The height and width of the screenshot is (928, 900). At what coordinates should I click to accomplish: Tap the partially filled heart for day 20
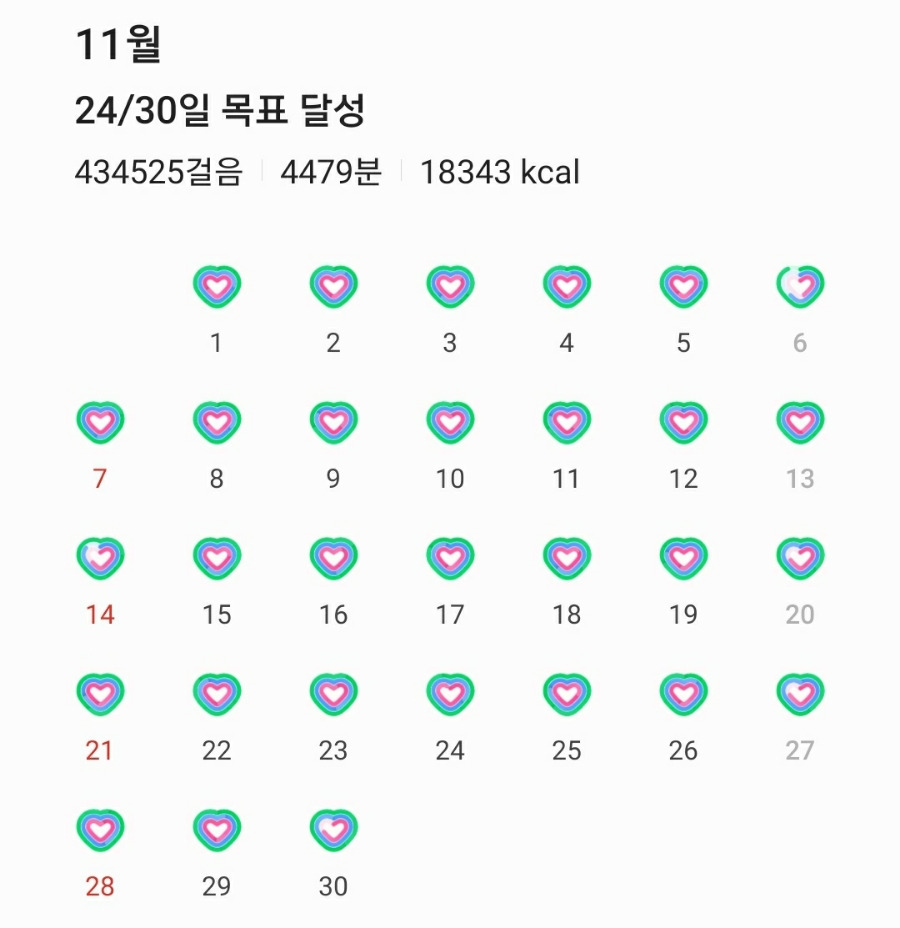[799, 558]
